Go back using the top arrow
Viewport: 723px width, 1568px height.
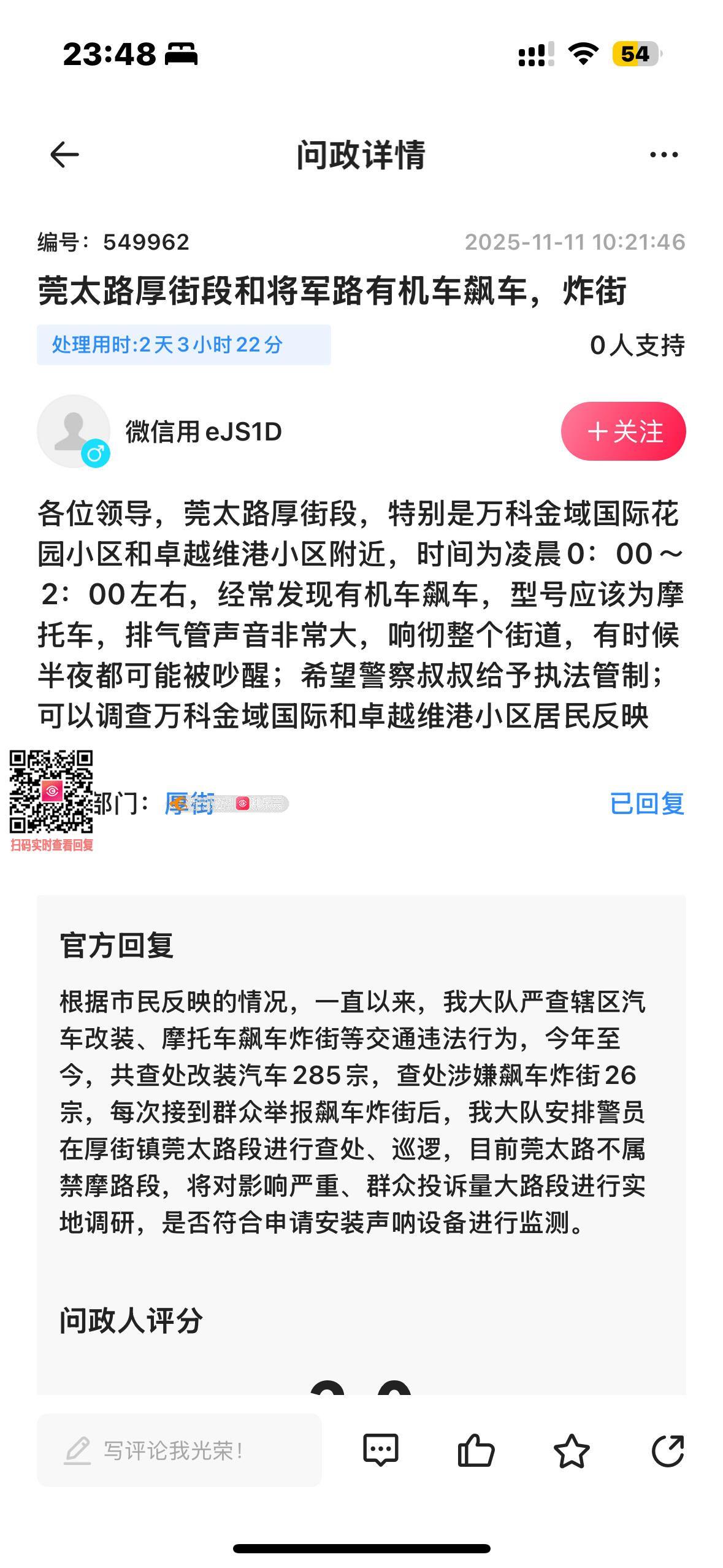(x=64, y=155)
